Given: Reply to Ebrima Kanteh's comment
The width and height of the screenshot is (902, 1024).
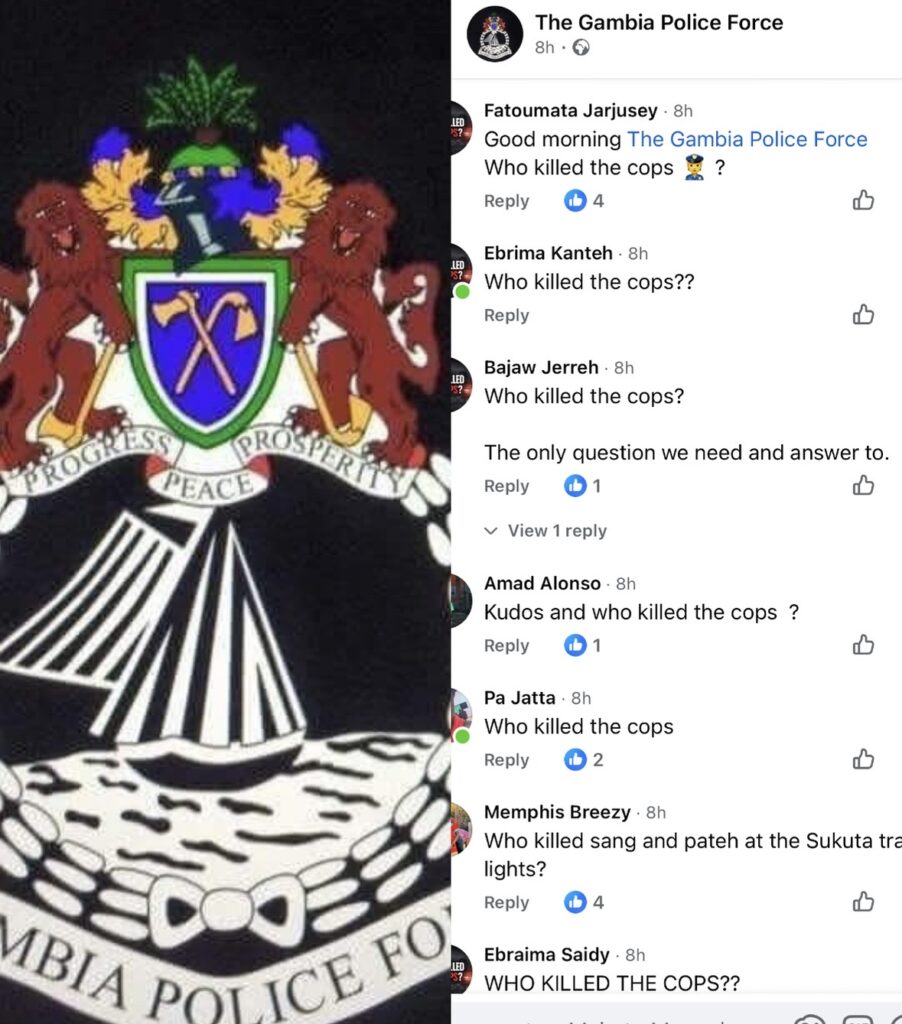Looking at the screenshot, I should pyautogui.click(x=506, y=315).
